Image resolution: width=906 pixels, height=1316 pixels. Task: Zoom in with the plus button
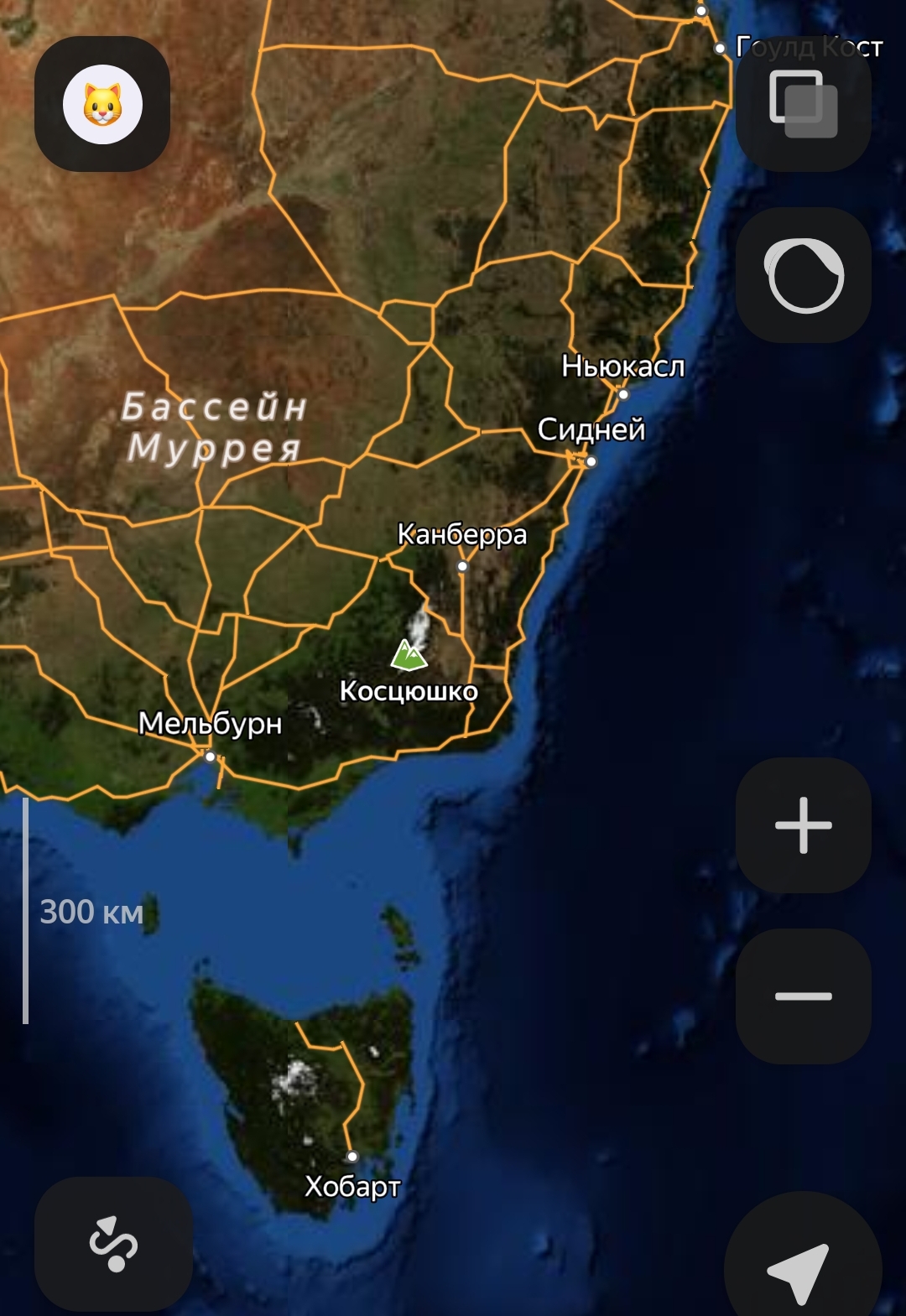(803, 825)
